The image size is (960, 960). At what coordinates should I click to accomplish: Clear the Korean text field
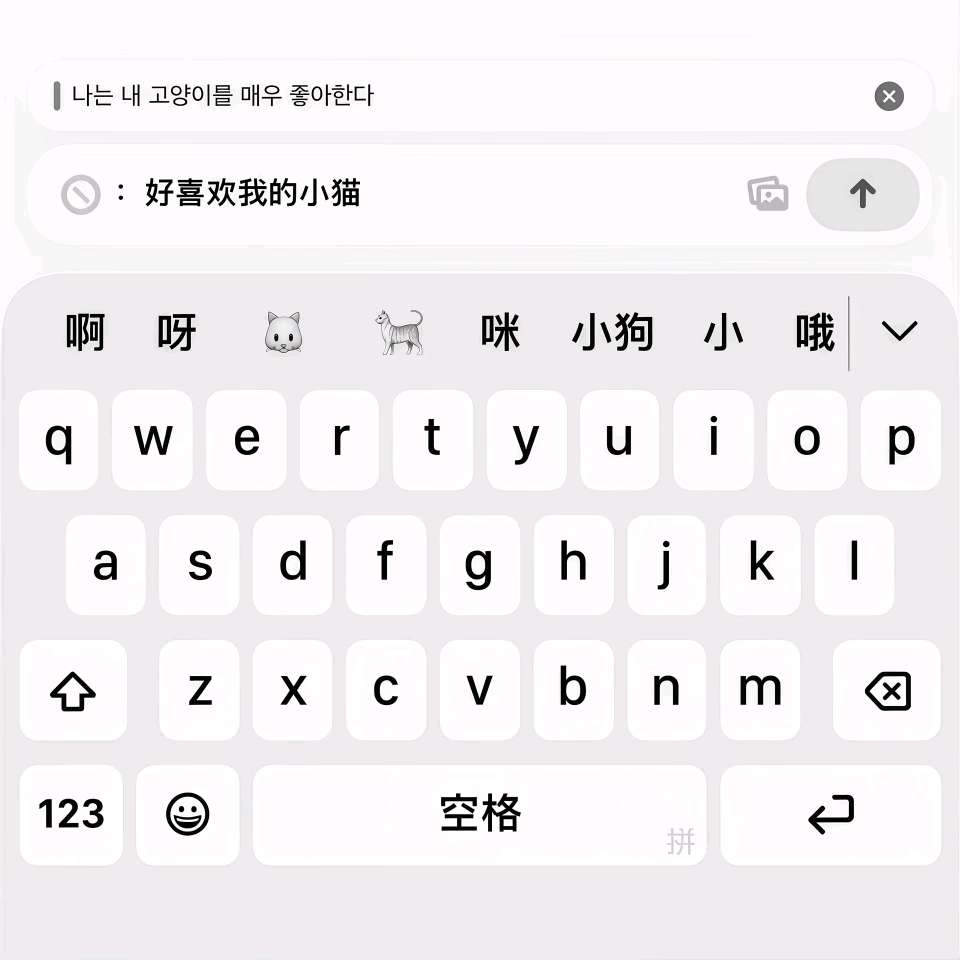coord(888,96)
